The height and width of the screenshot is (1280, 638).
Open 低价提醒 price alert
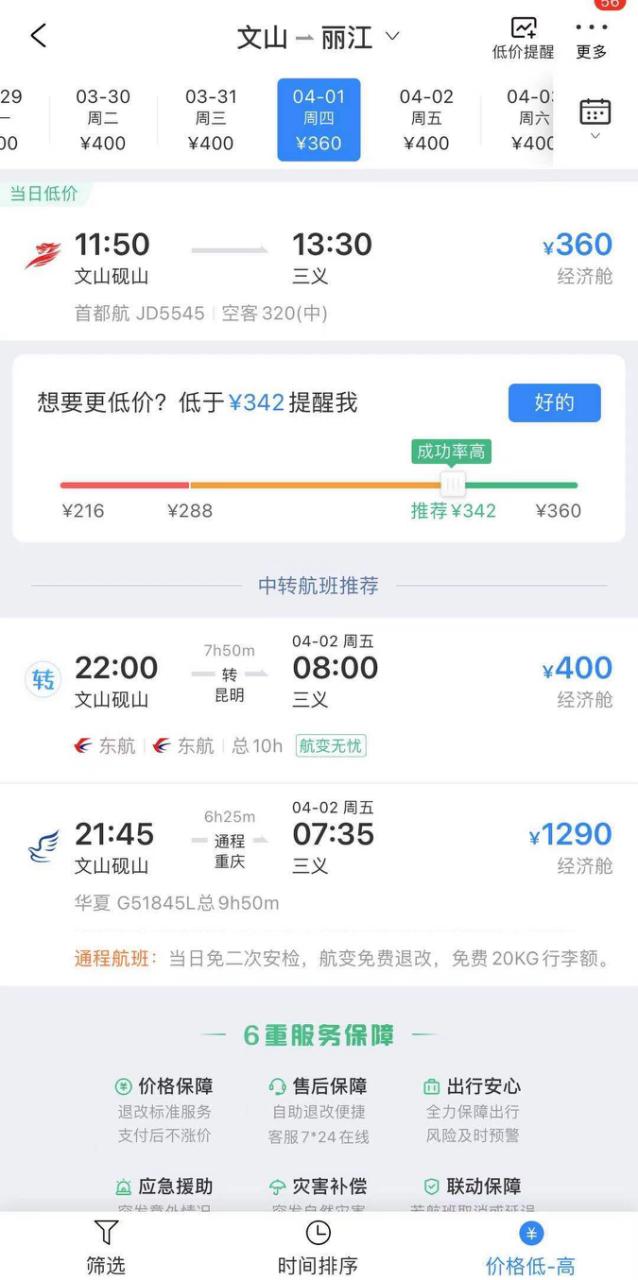[523, 39]
